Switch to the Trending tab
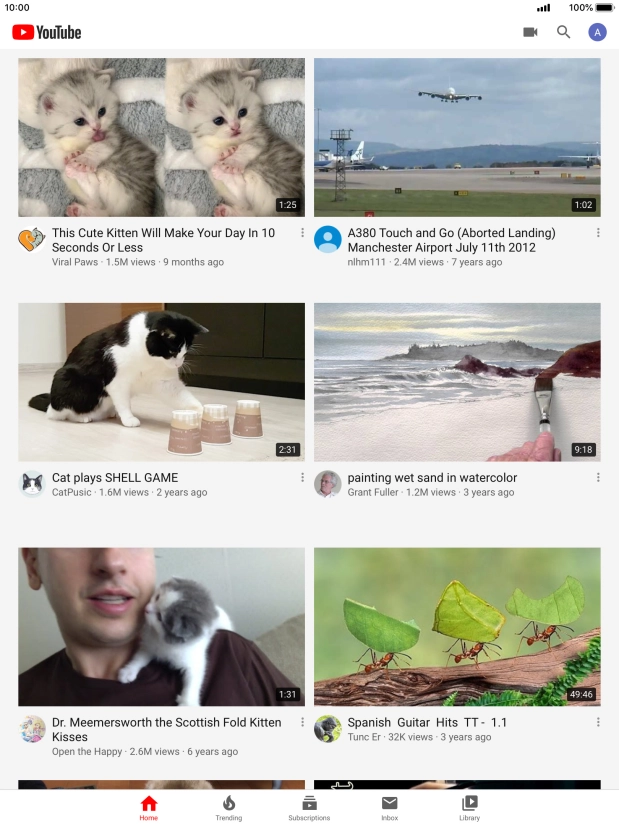 [x=228, y=807]
